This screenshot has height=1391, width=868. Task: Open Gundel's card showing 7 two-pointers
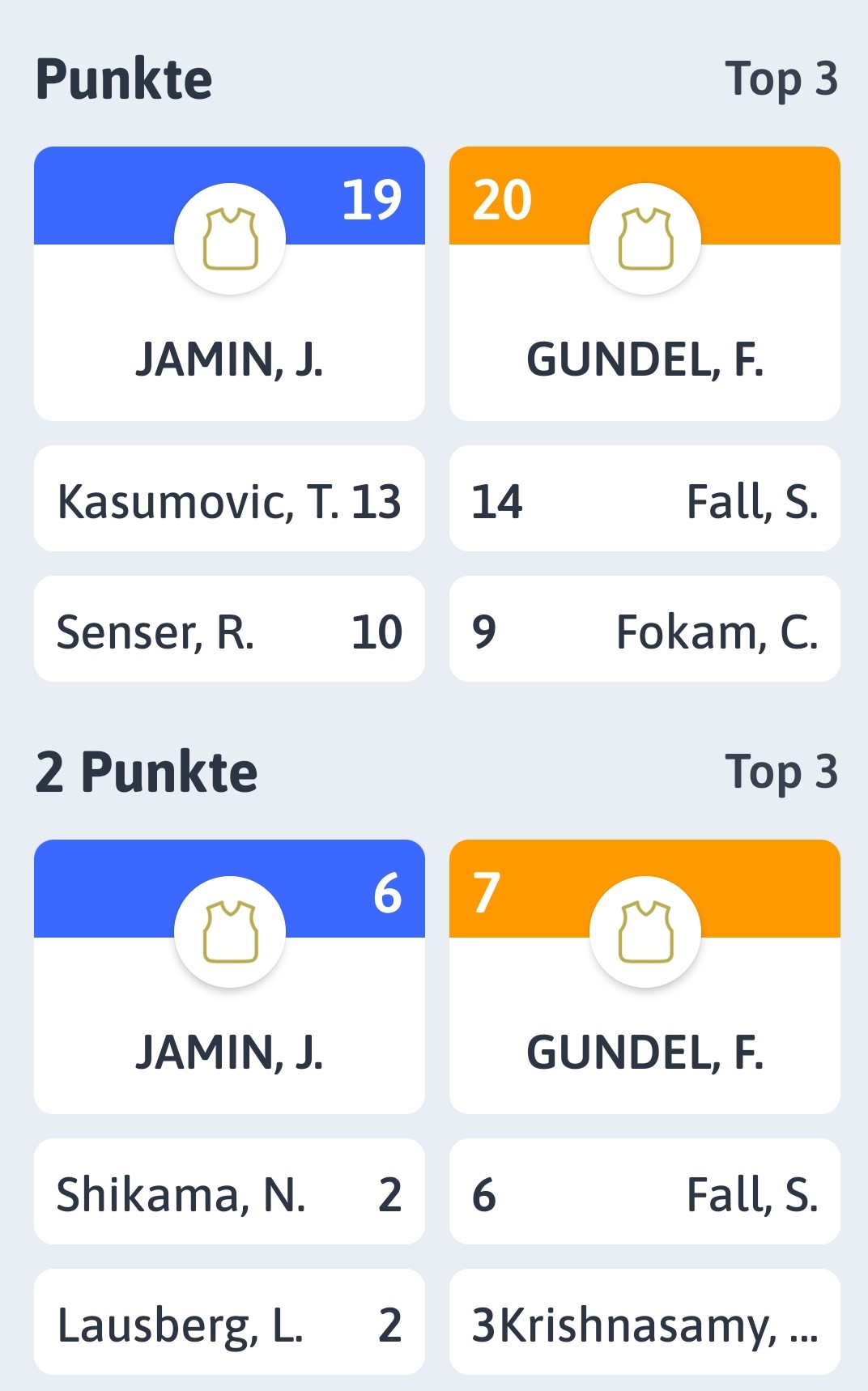pyautogui.click(x=645, y=976)
